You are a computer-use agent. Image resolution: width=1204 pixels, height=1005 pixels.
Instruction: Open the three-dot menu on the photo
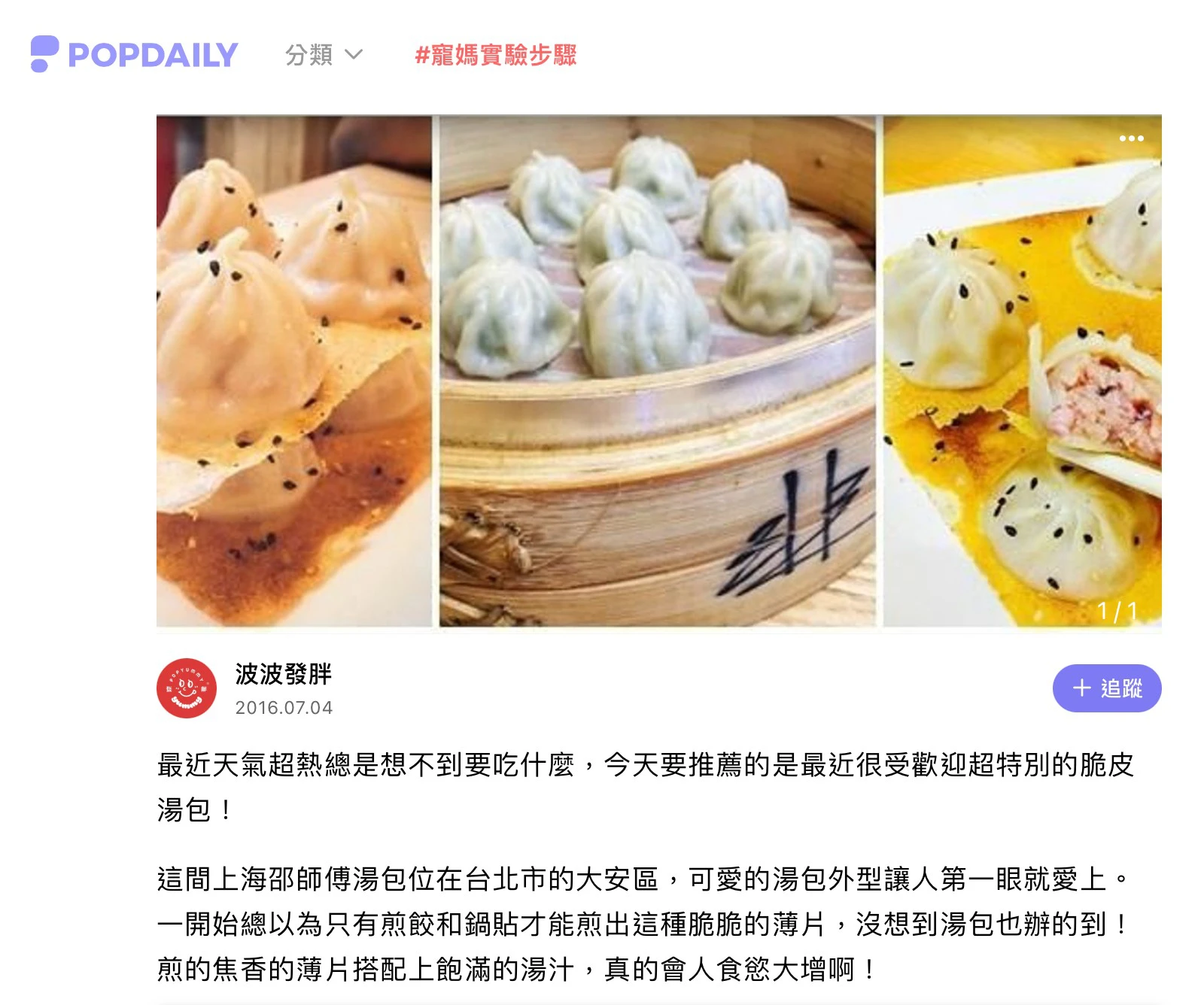pos(1130,138)
